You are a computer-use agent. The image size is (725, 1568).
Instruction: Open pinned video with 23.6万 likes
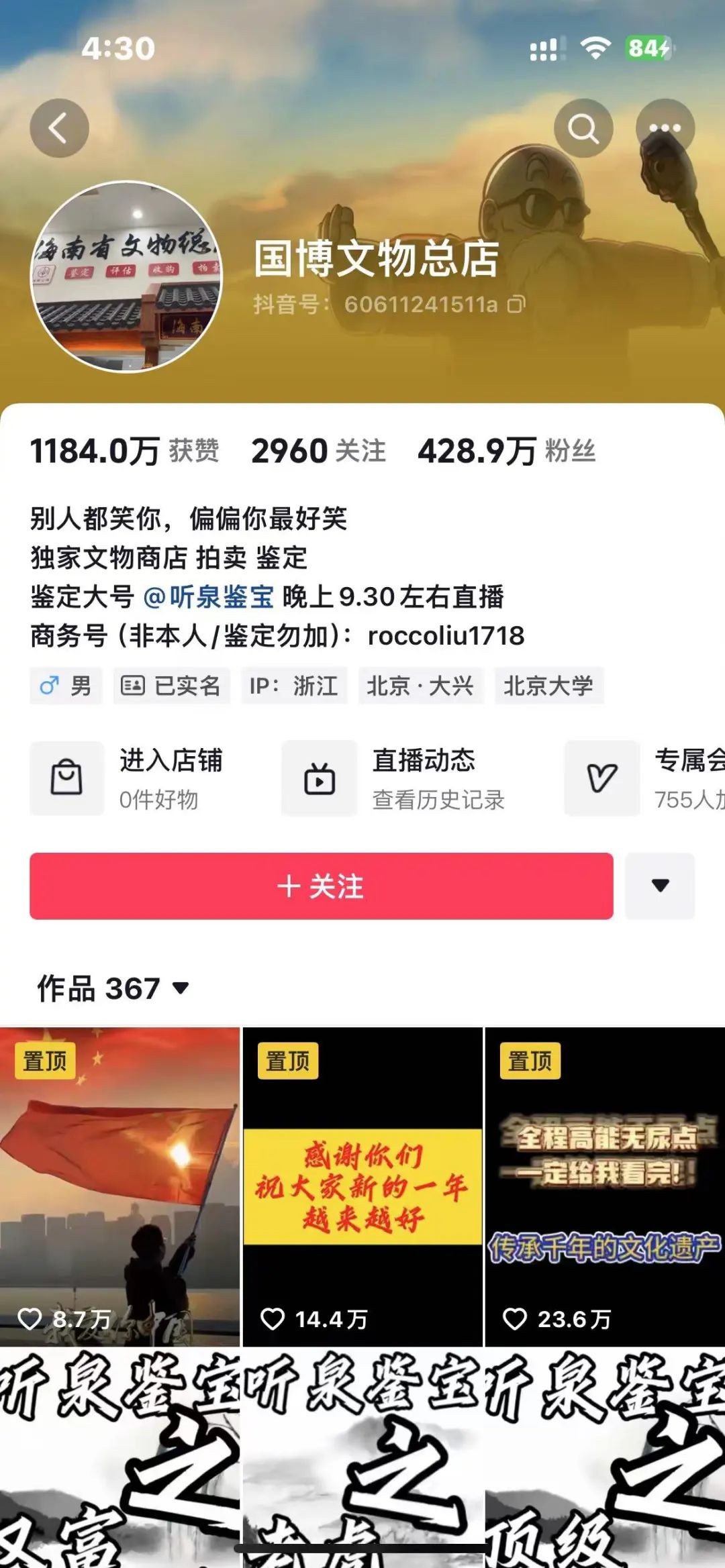pos(604,1186)
